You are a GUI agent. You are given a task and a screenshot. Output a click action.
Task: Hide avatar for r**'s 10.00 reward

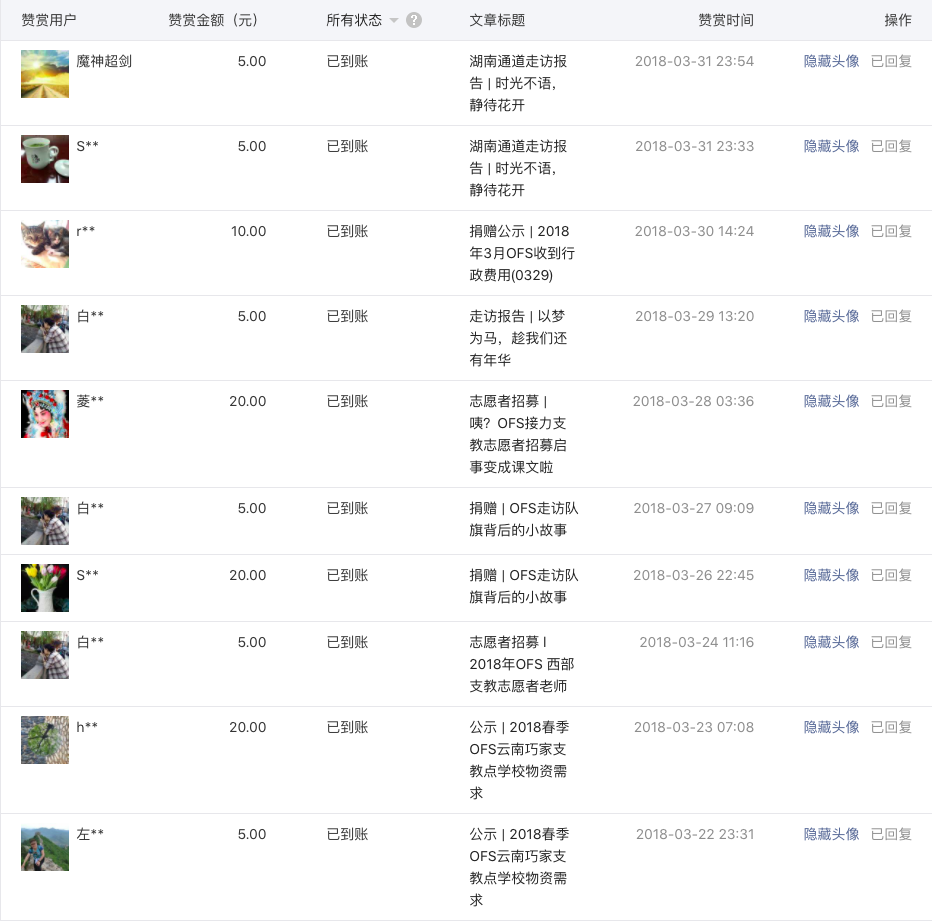pos(831,231)
